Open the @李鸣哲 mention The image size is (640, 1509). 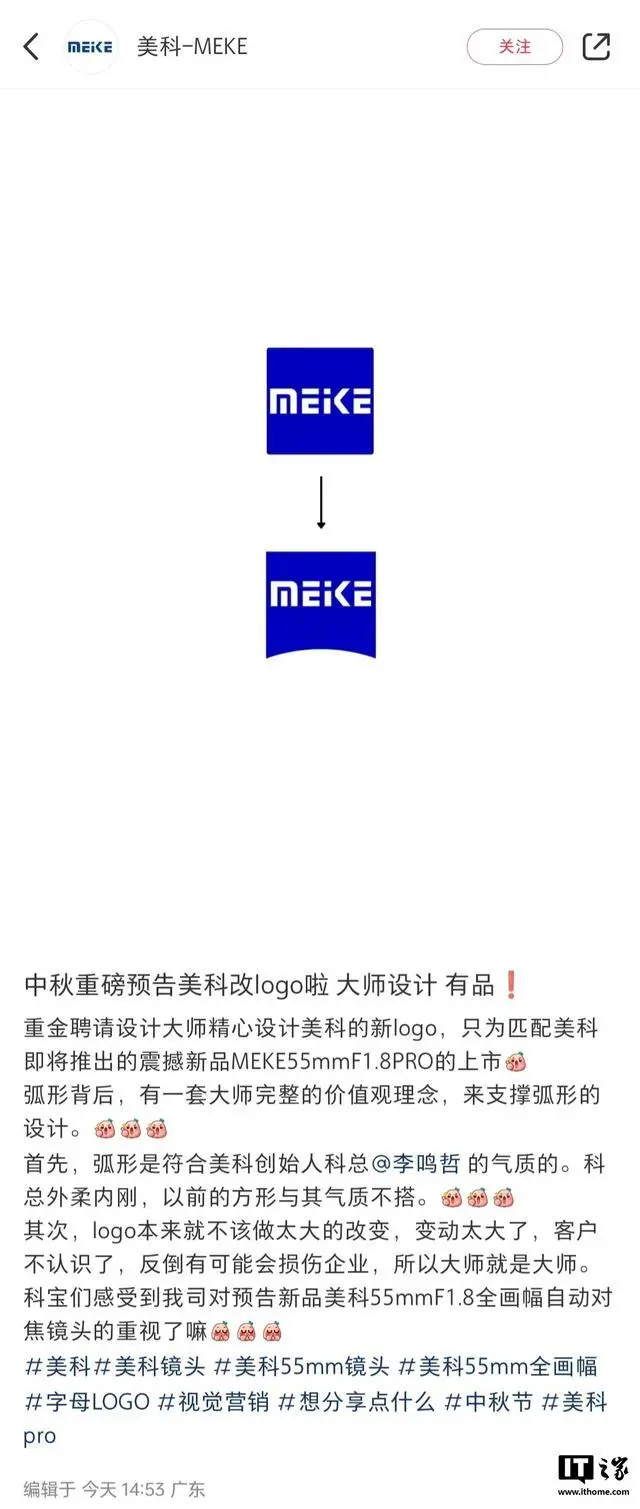pos(414,1165)
